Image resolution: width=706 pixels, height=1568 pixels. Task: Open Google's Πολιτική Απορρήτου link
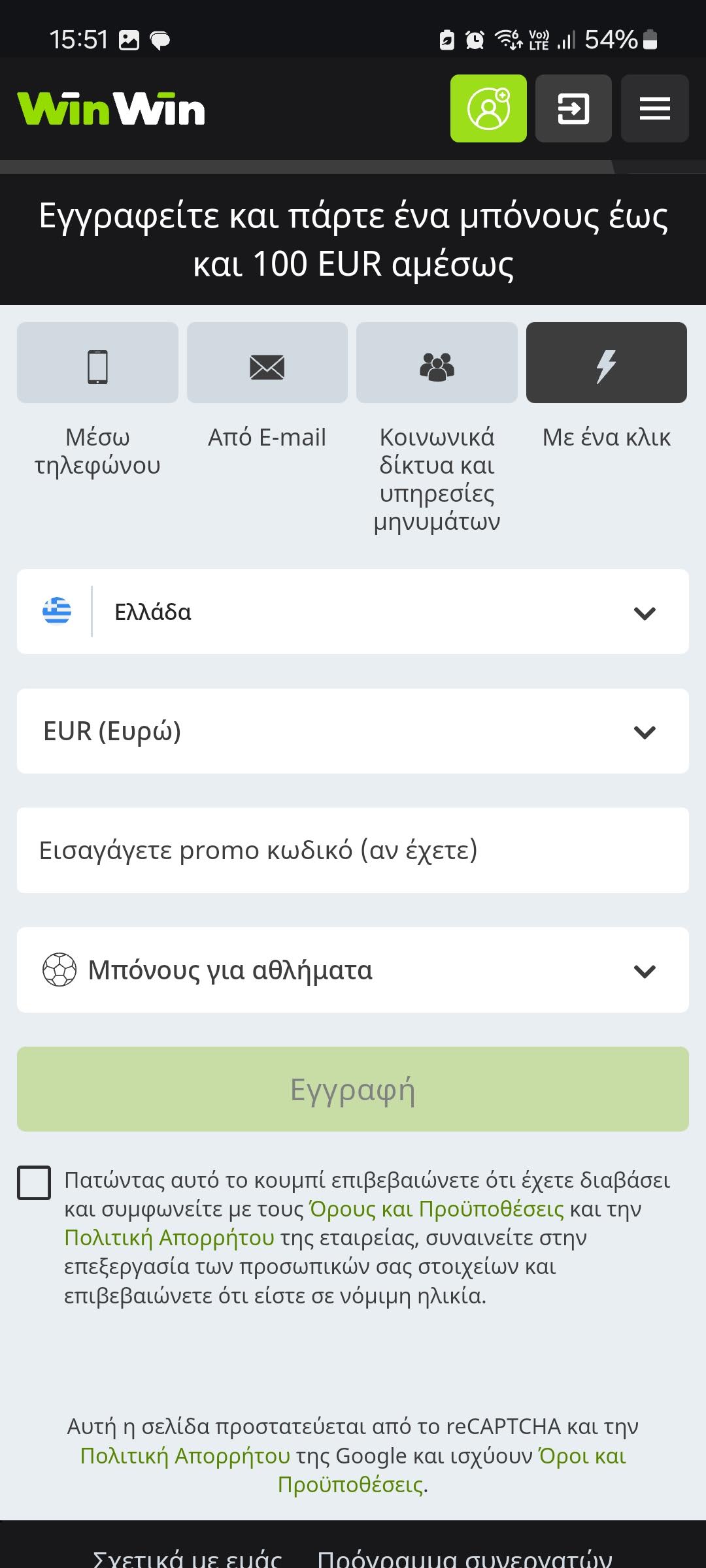(x=185, y=1456)
